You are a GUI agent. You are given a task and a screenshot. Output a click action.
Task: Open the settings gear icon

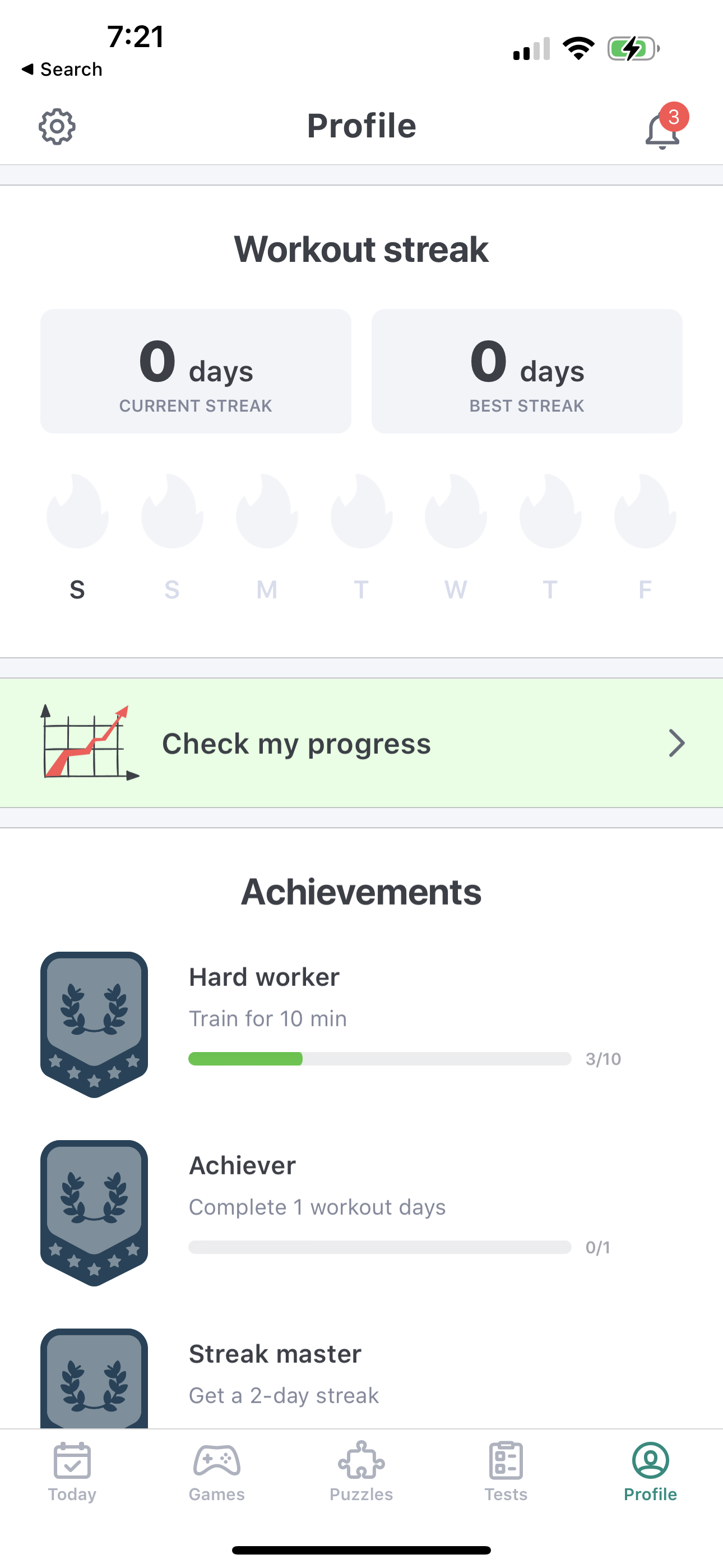58,126
